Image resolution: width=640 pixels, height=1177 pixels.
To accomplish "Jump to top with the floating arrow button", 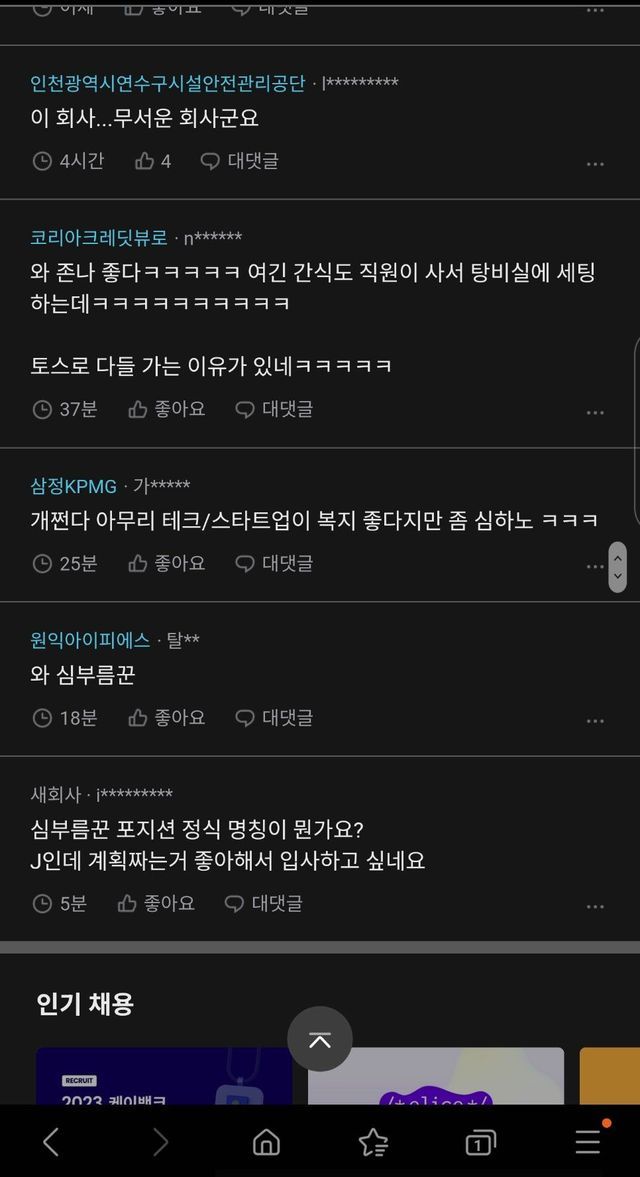I will [x=320, y=1039].
